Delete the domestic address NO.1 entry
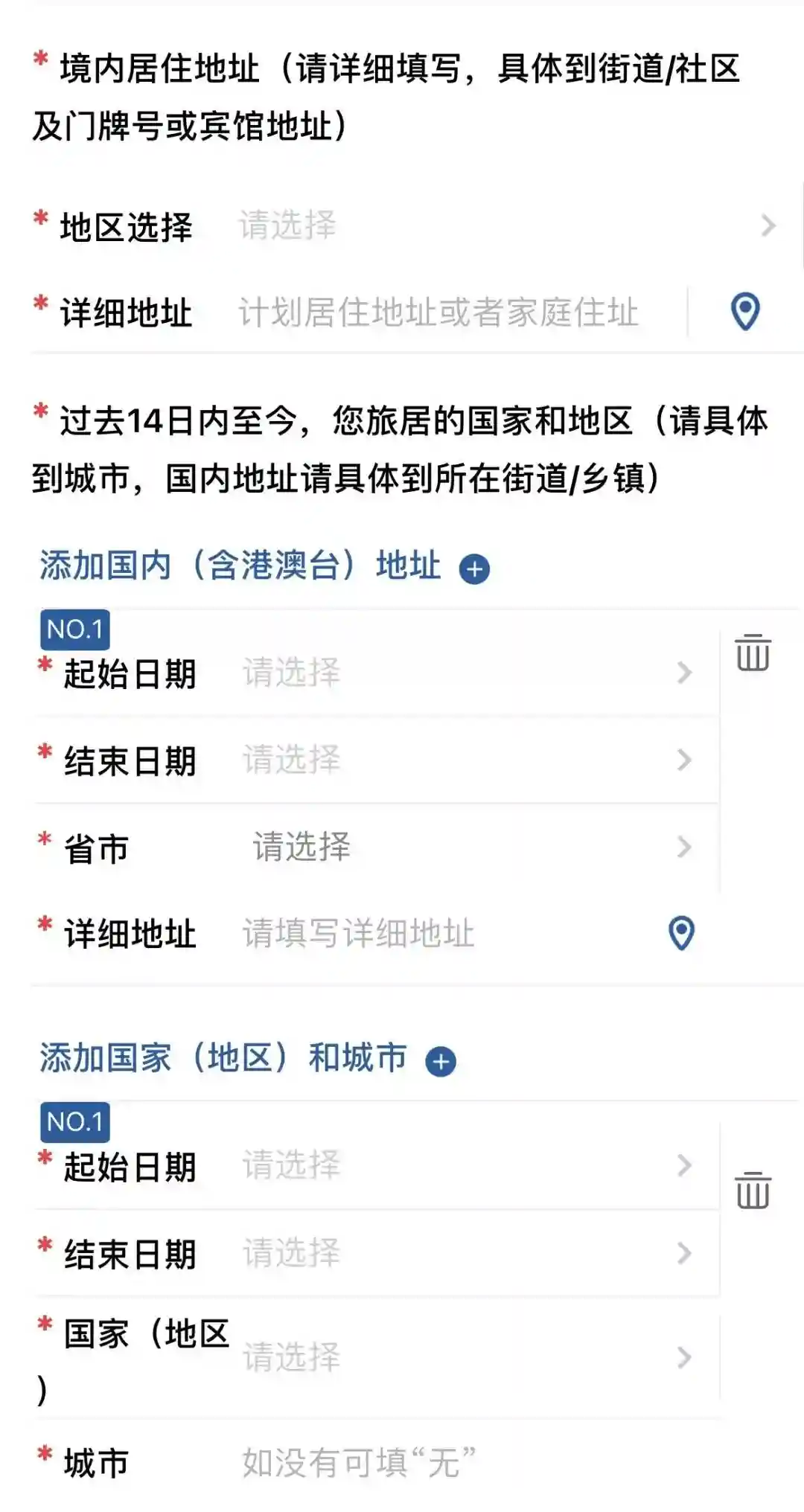 [x=753, y=653]
